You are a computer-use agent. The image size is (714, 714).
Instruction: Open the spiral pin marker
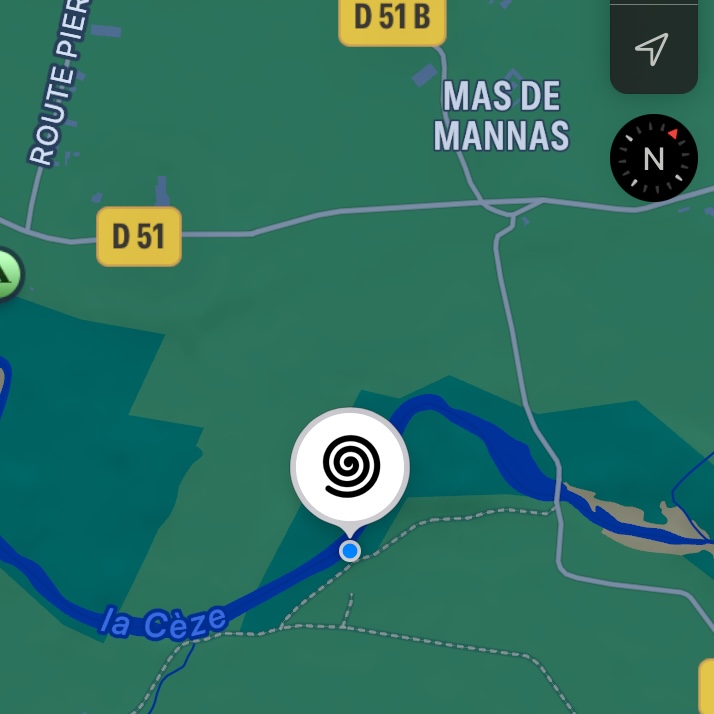(350, 466)
